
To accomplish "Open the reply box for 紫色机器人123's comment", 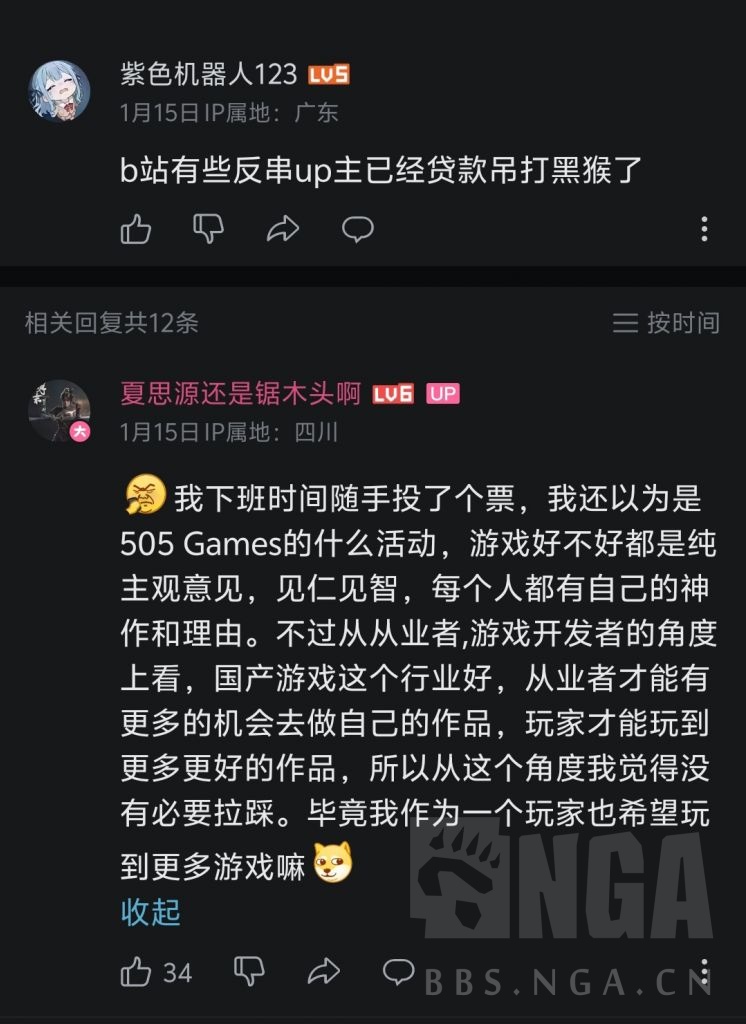I will pyautogui.click(x=357, y=230).
